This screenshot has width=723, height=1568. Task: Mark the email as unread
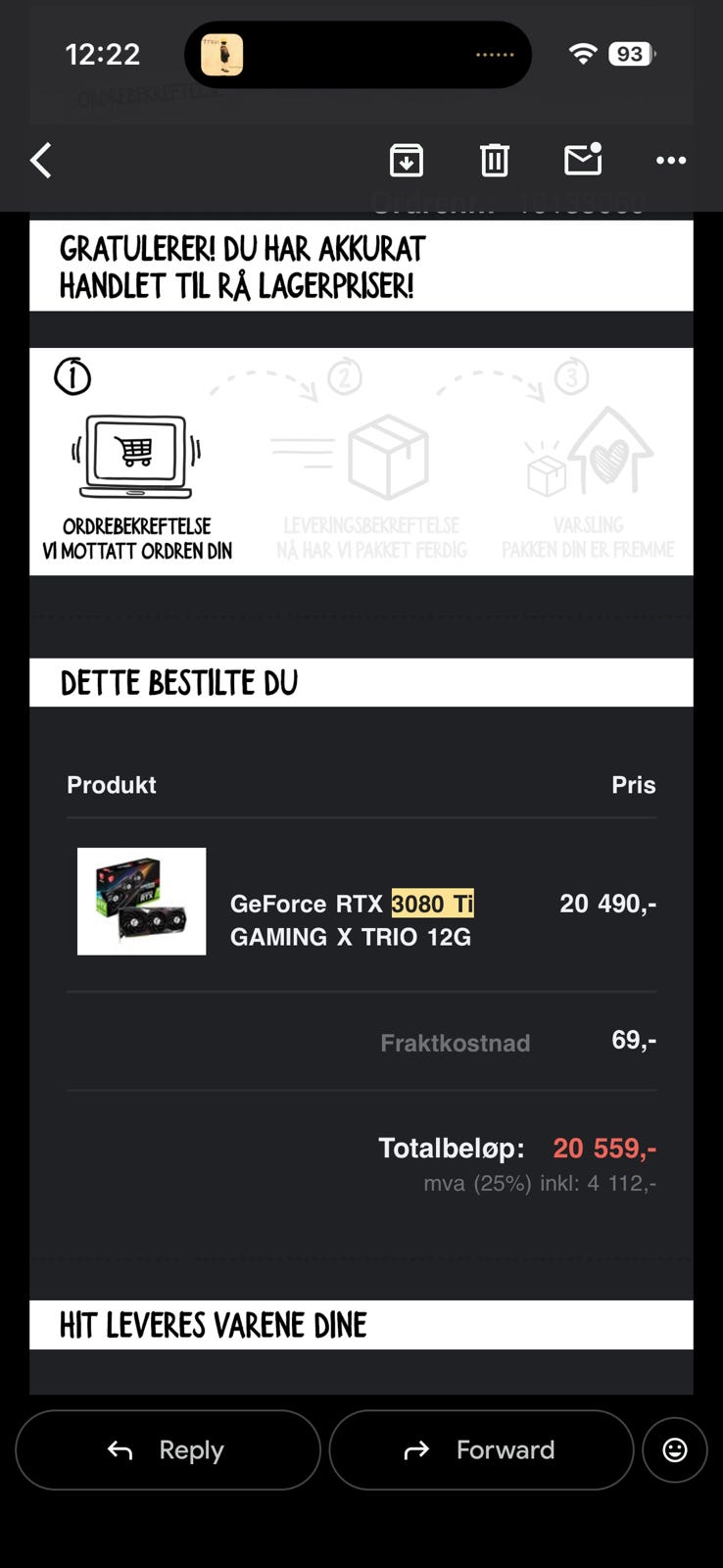point(582,160)
